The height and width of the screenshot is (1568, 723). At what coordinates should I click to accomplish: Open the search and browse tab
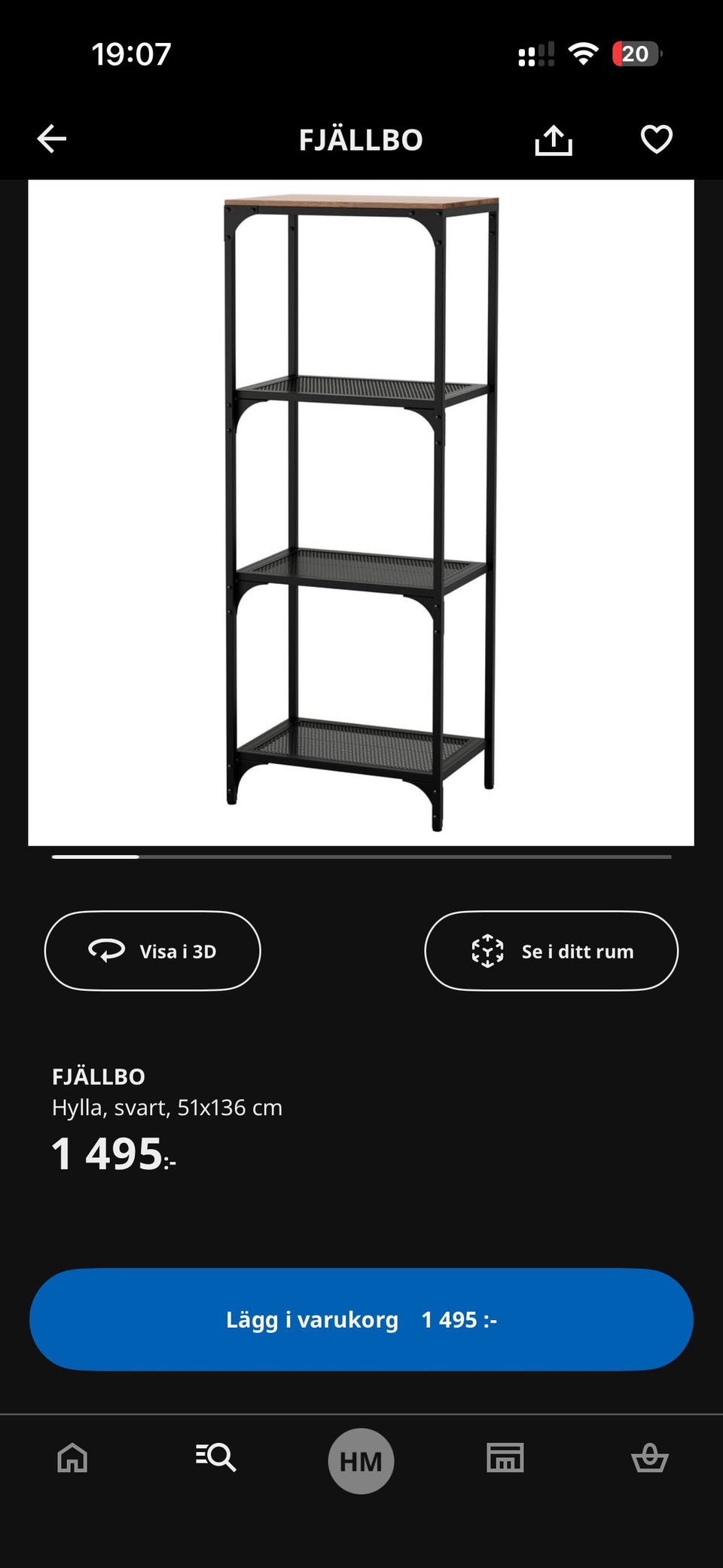[216, 1458]
